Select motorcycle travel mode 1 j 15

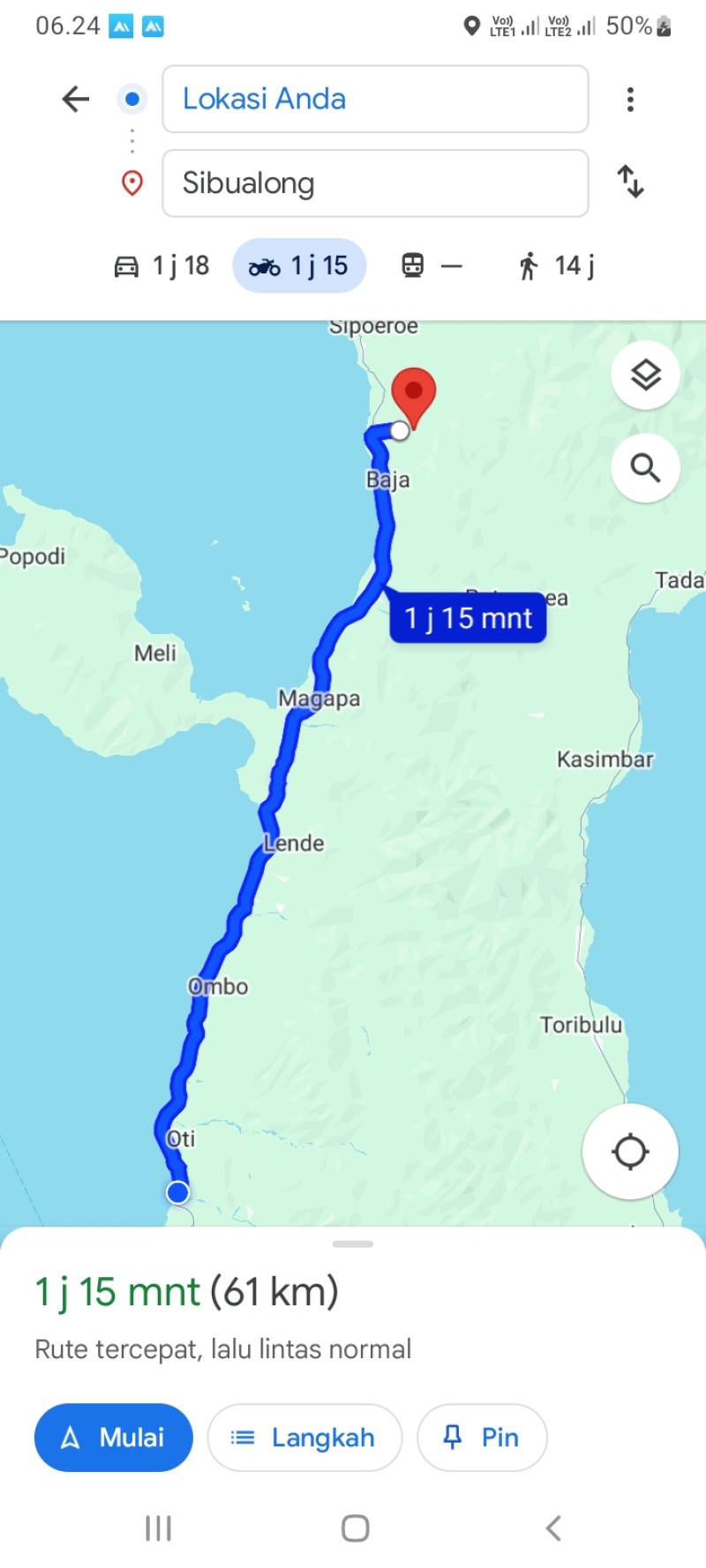[299, 265]
